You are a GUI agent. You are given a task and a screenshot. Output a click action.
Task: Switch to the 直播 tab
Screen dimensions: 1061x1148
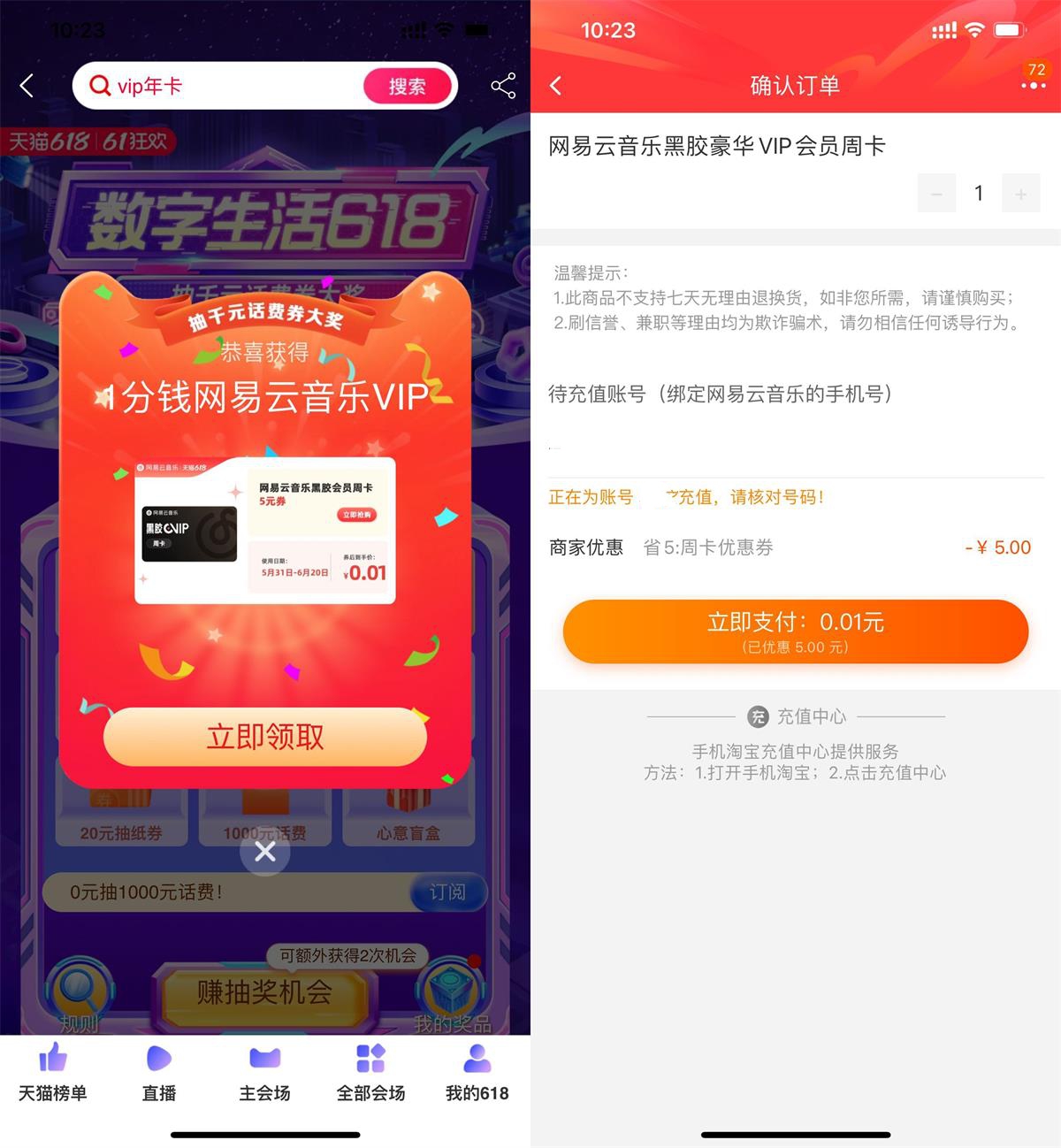(159, 1073)
